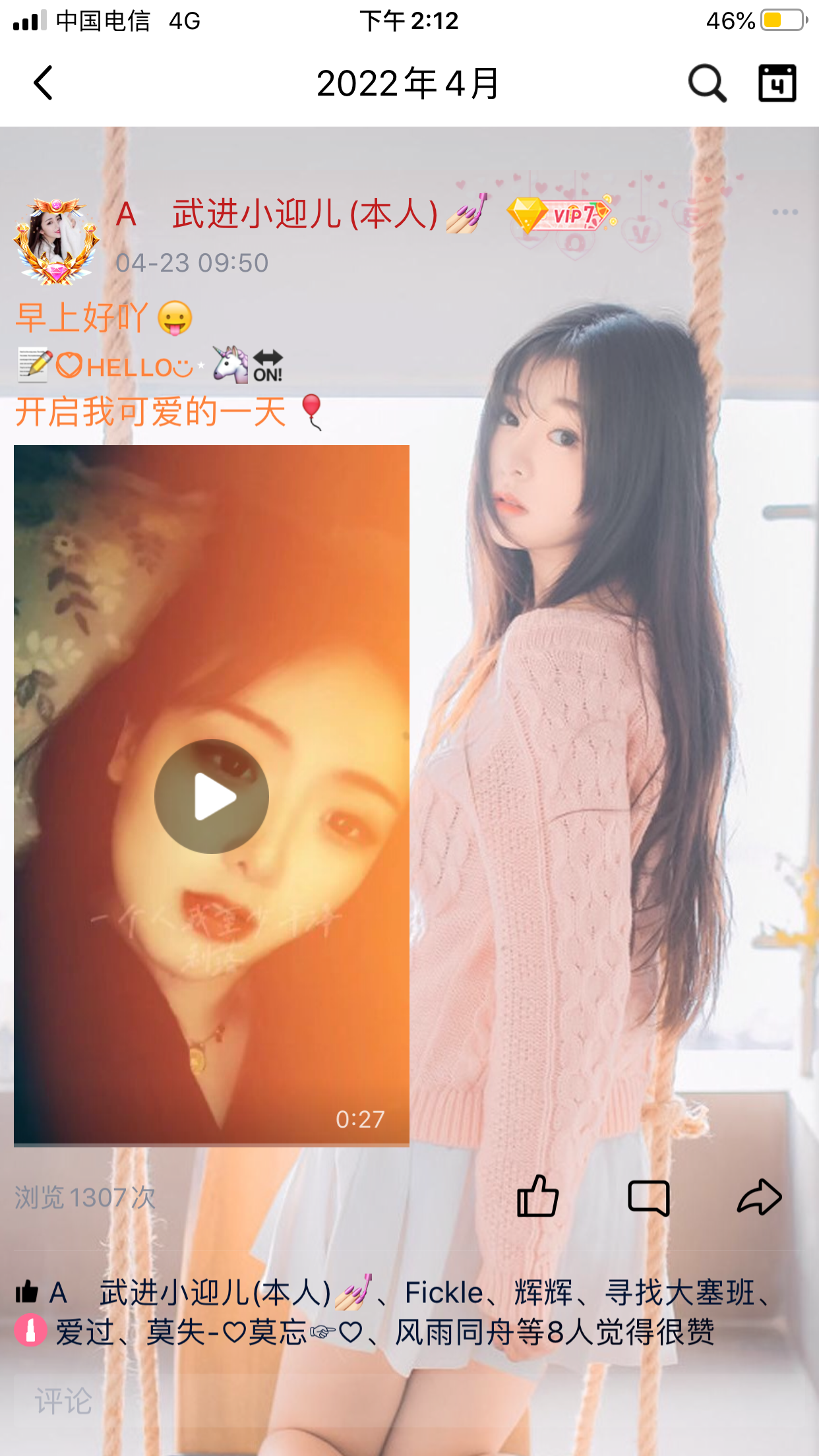819x1456 pixels.
Task: Like this post with the thumbs-up
Action: (x=537, y=1197)
